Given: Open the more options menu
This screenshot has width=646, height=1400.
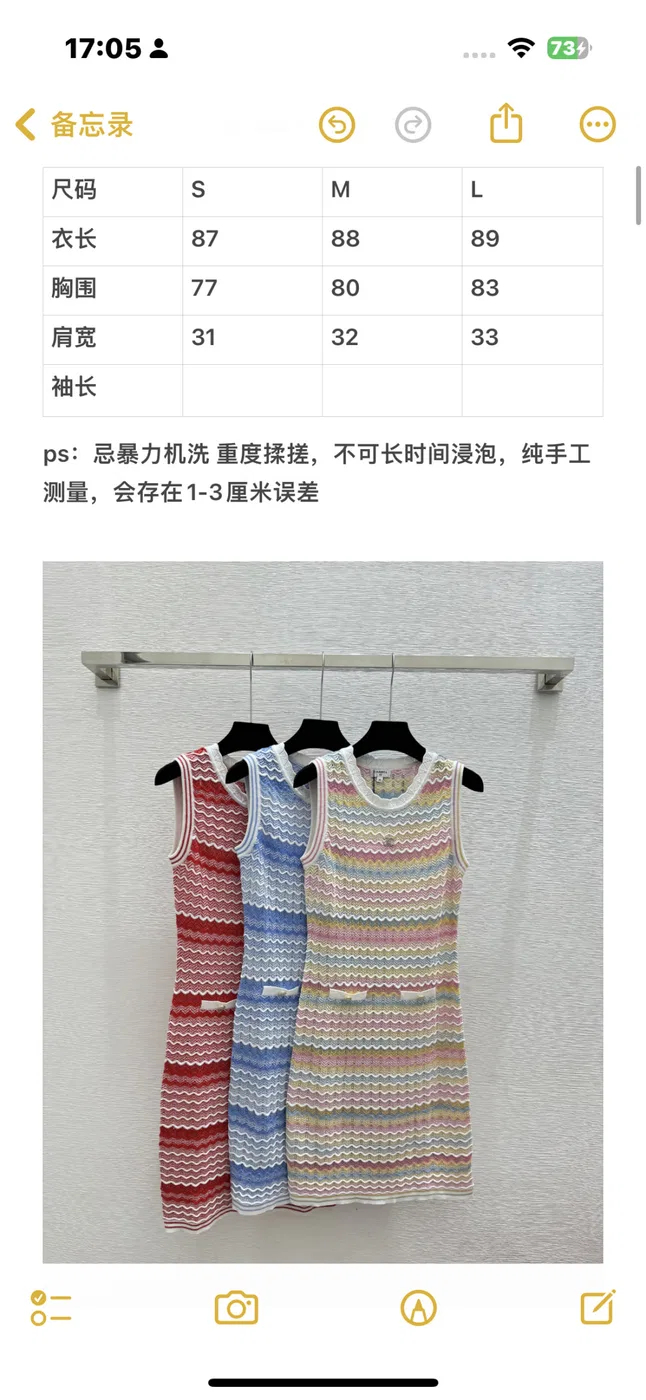Looking at the screenshot, I should tap(598, 125).
